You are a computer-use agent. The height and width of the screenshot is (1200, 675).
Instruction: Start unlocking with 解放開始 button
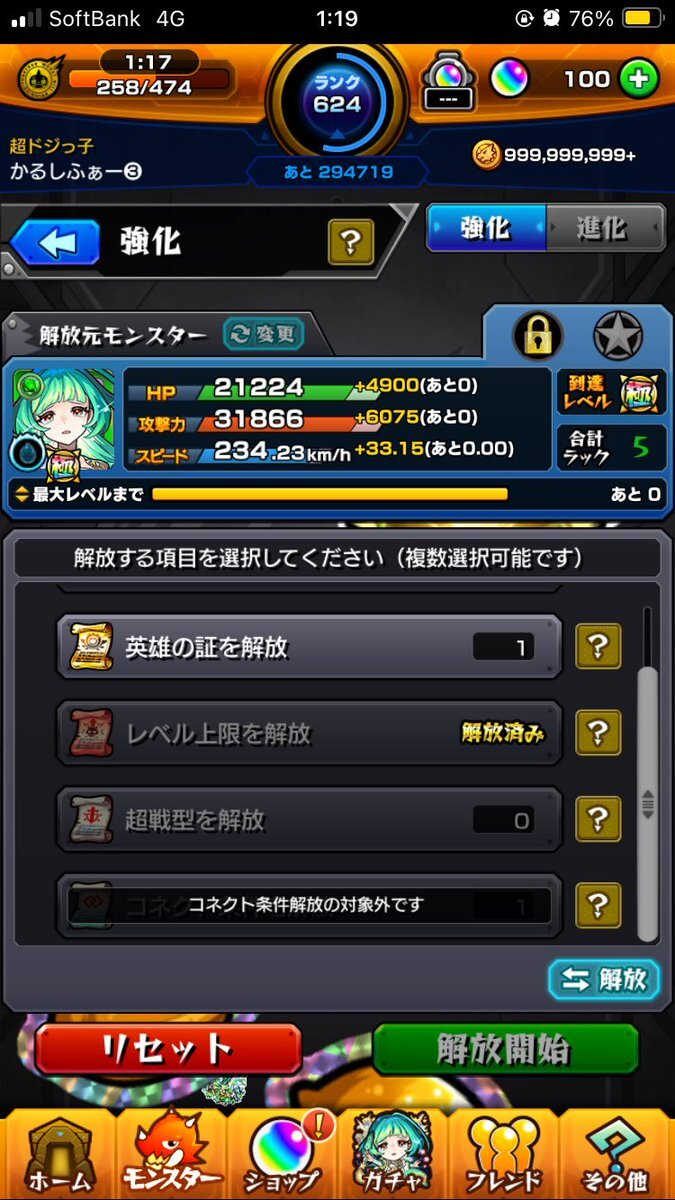coord(505,1049)
